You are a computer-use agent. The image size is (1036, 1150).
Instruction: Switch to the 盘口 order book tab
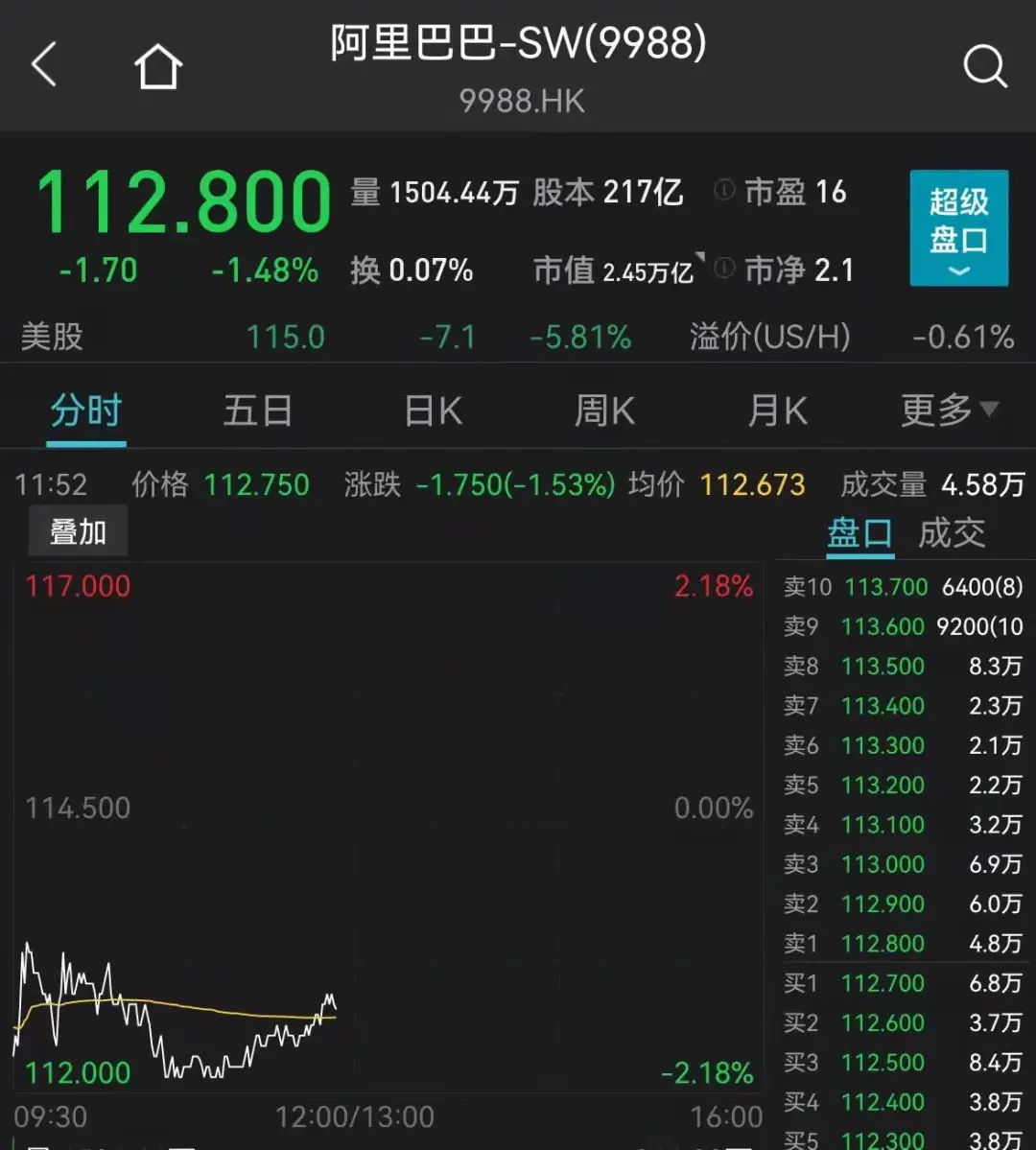pos(859,533)
